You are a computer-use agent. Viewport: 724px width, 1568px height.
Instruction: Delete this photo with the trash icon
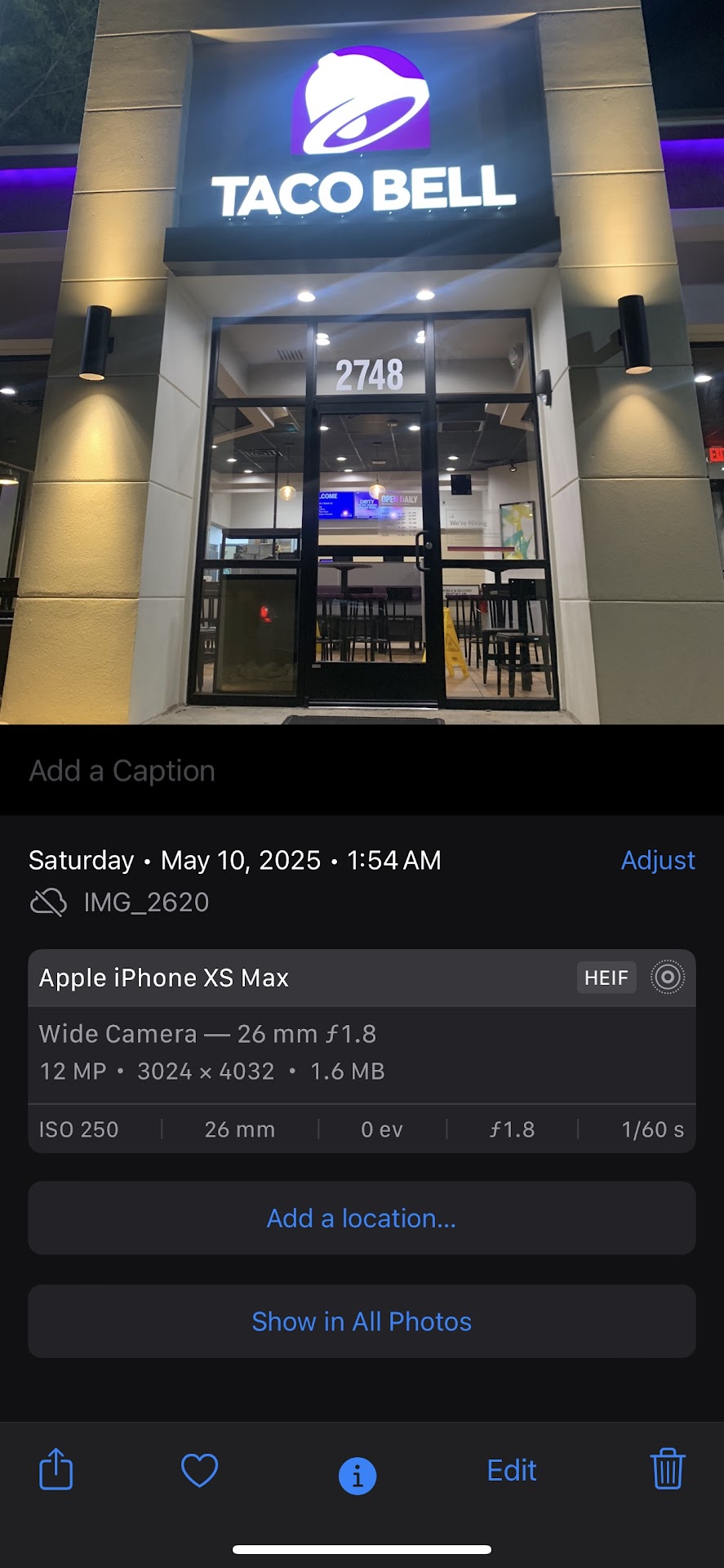[x=667, y=1469]
